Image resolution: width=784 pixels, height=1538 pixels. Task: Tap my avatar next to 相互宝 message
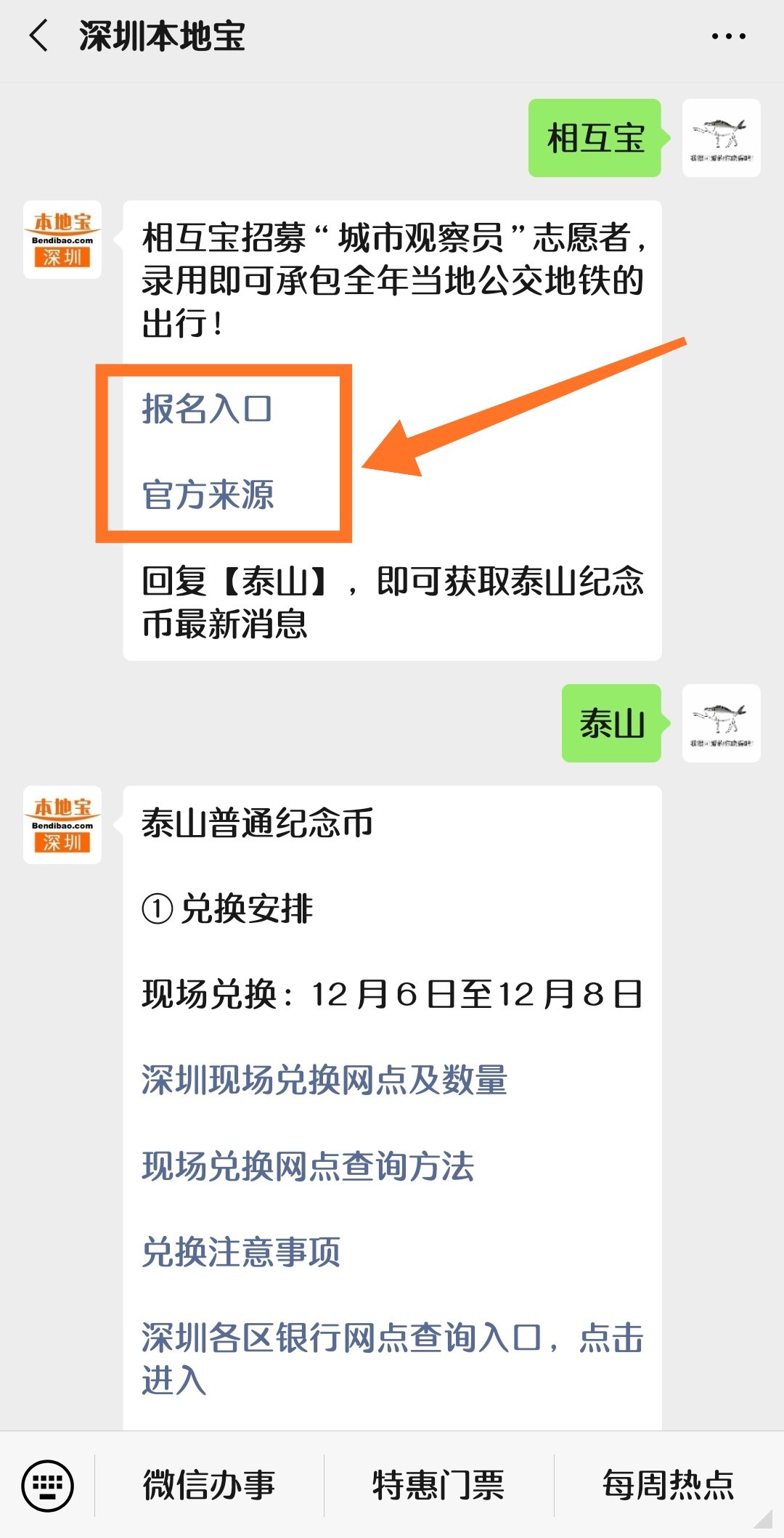pyautogui.click(x=721, y=138)
